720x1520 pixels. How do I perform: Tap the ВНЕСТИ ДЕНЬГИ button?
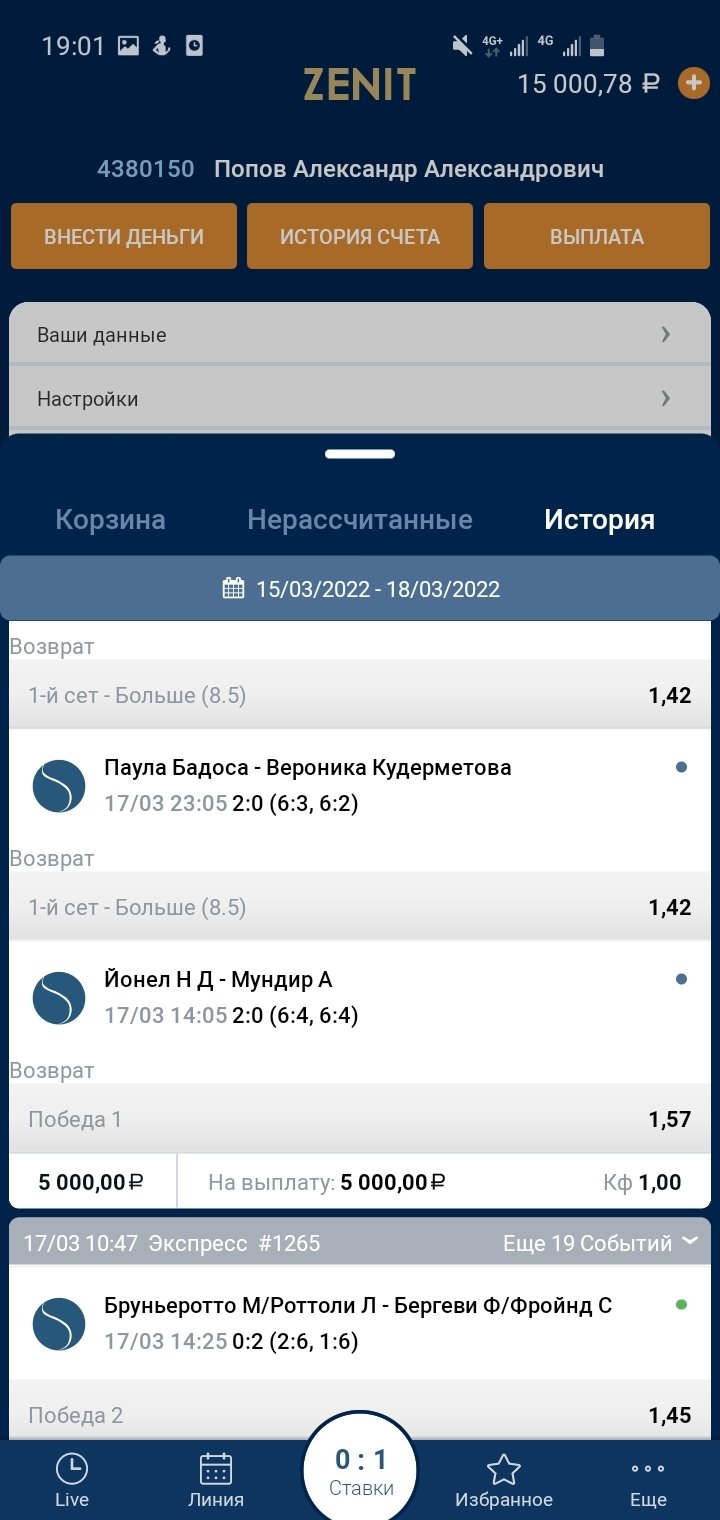point(124,237)
